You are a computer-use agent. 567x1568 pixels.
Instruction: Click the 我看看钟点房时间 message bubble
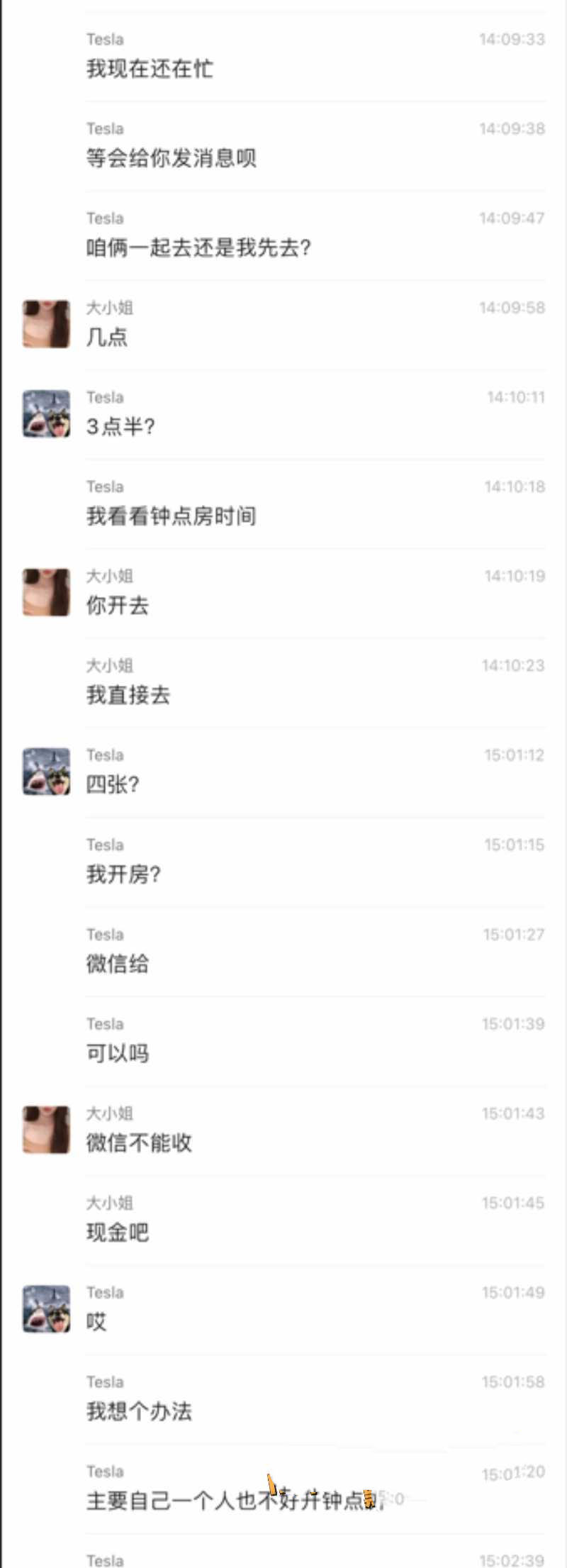click(x=170, y=517)
